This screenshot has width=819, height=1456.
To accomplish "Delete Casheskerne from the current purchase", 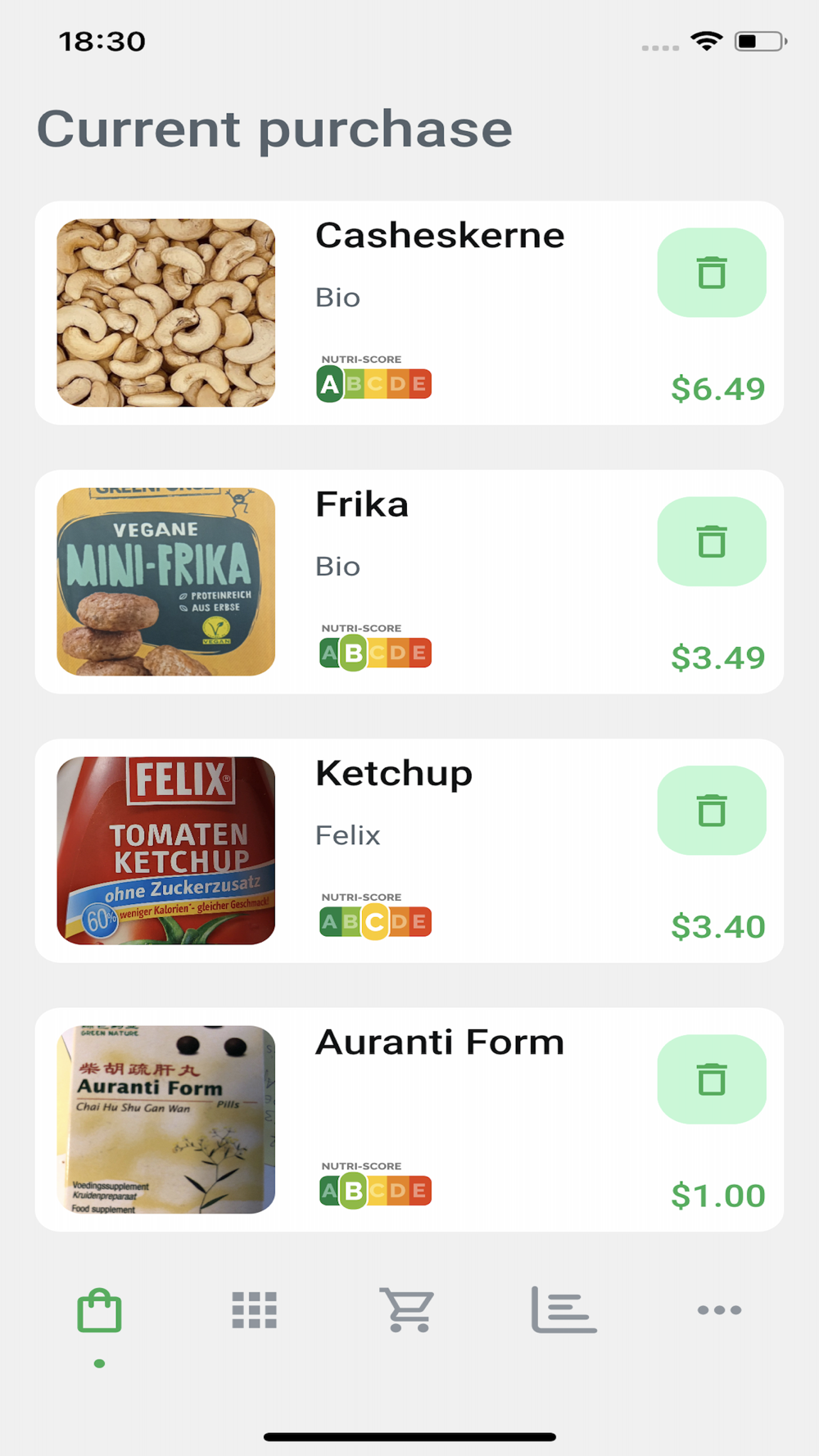I will pos(711,273).
